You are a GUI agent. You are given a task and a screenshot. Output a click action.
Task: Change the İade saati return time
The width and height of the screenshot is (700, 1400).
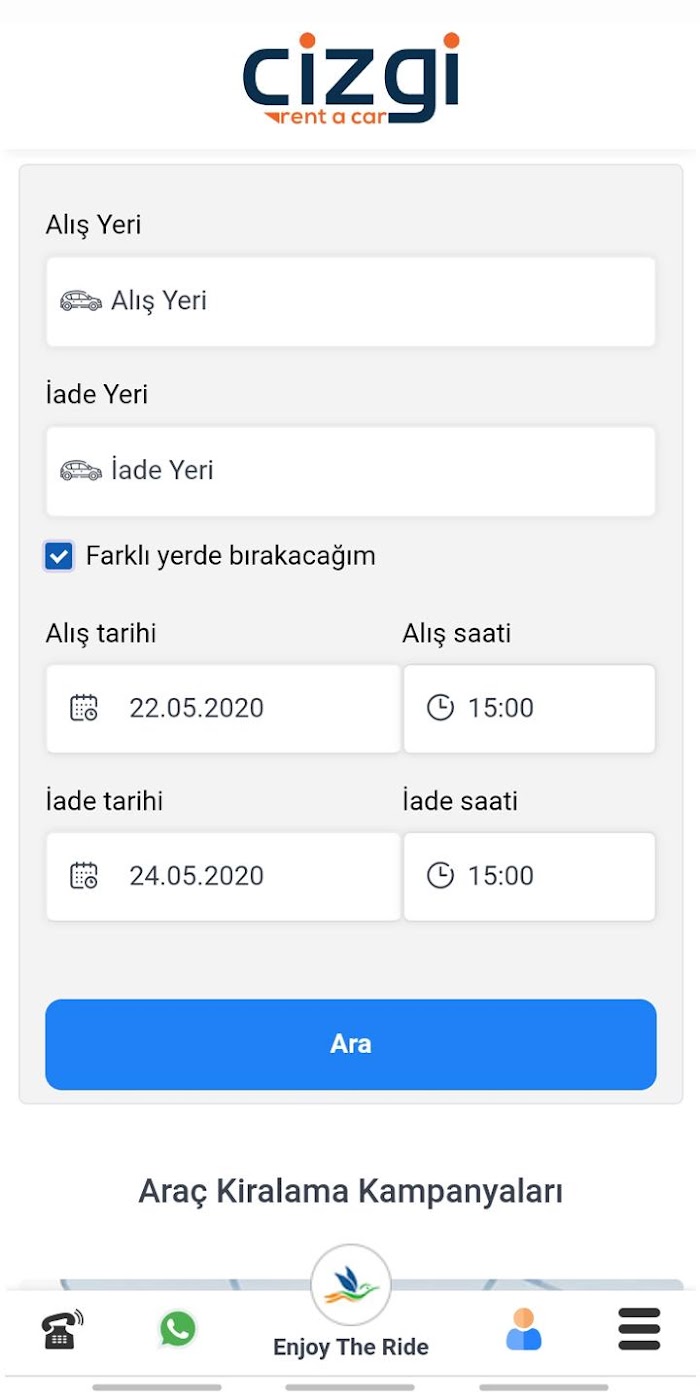[x=529, y=876]
